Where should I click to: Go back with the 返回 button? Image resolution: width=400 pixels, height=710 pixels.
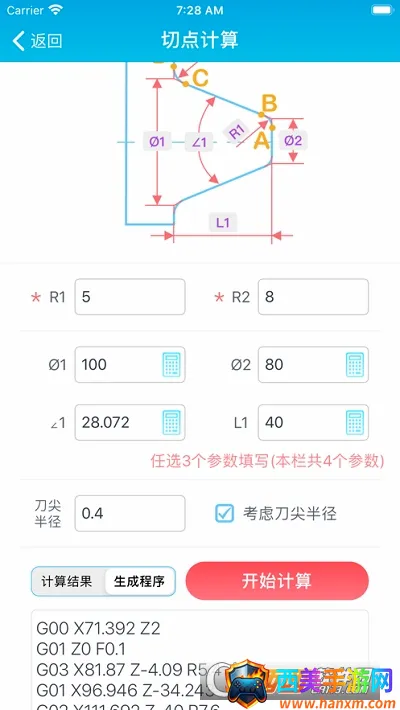coord(37,41)
